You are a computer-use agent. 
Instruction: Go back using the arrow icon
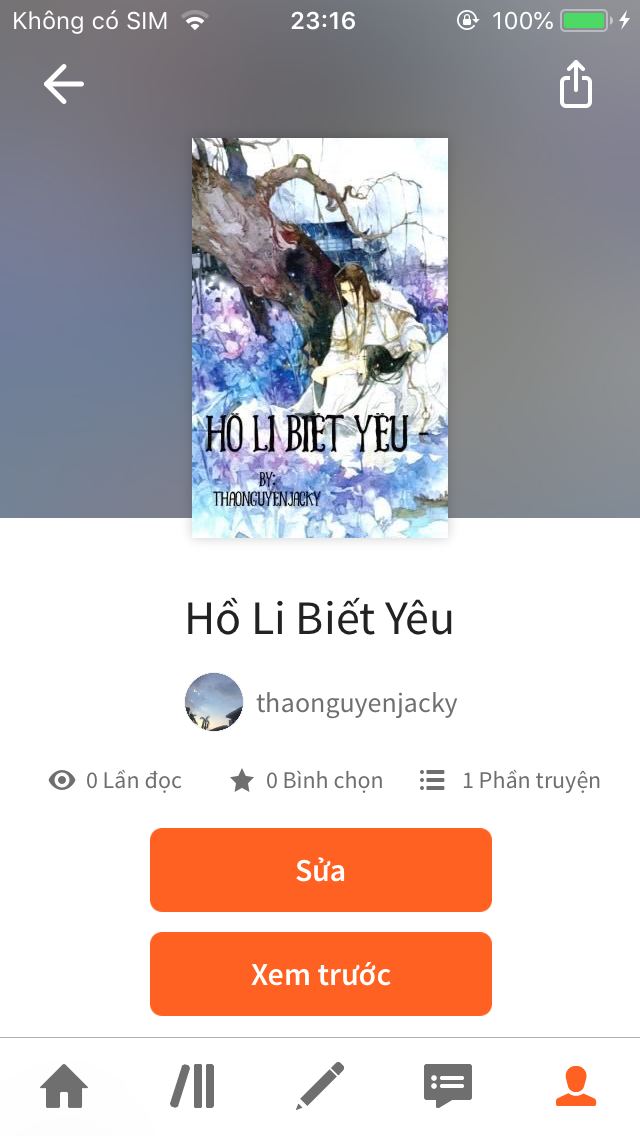(64, 84)
